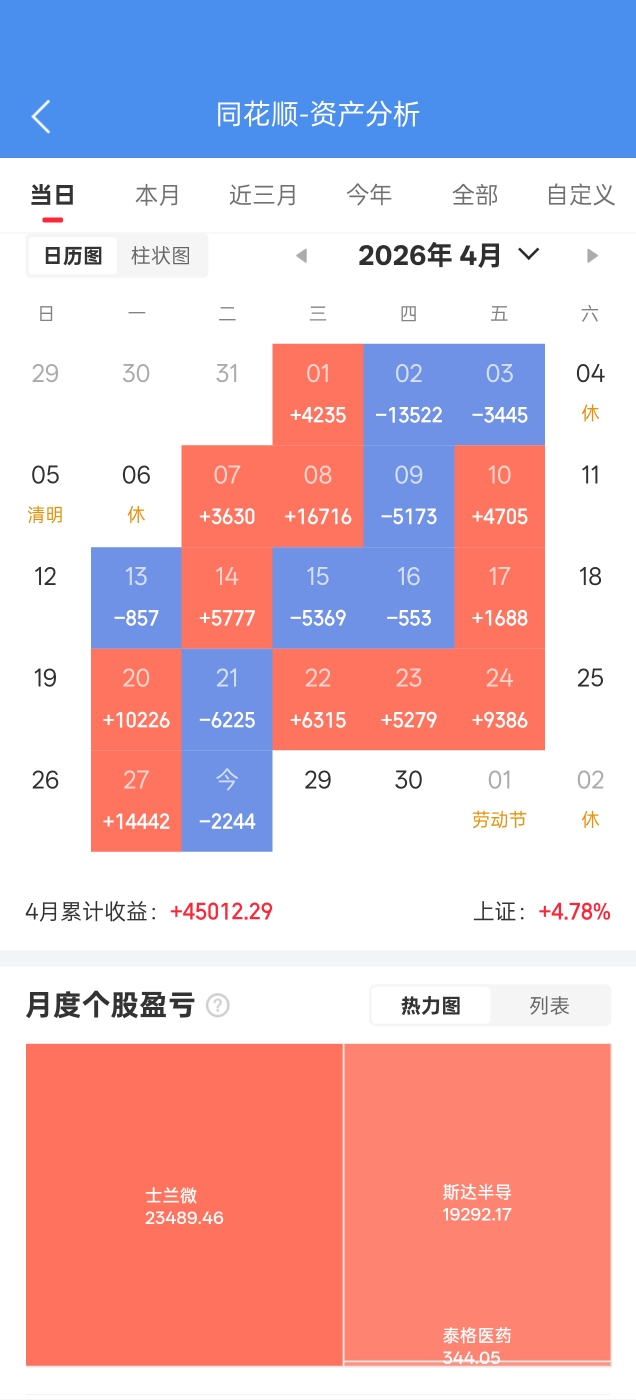636x1400 pixels.
Task: Select the 热力图 view
Action: [431, 1006]
